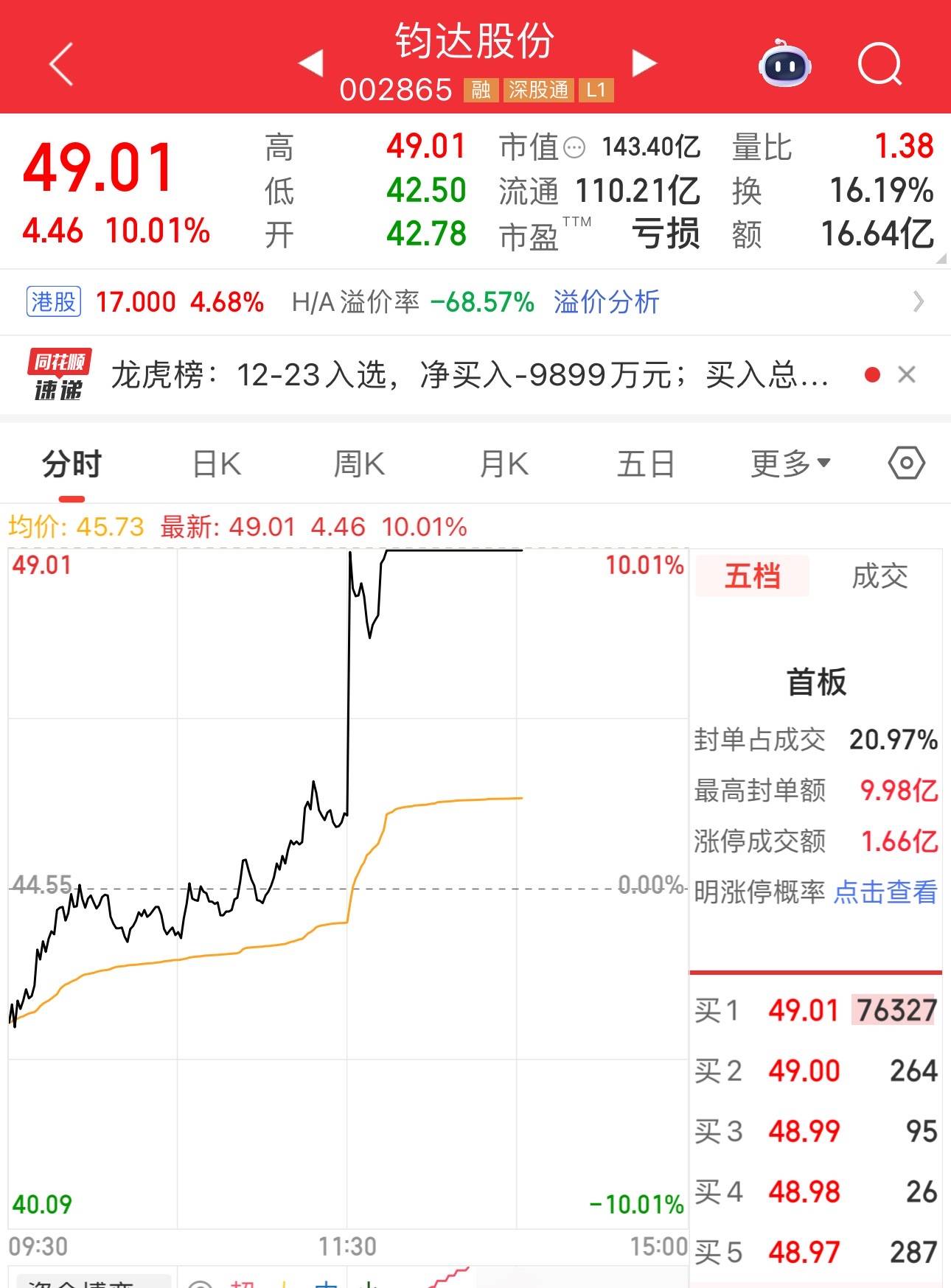
Task: Open the 龙虎榜 news flash
Action: point(469,376)
